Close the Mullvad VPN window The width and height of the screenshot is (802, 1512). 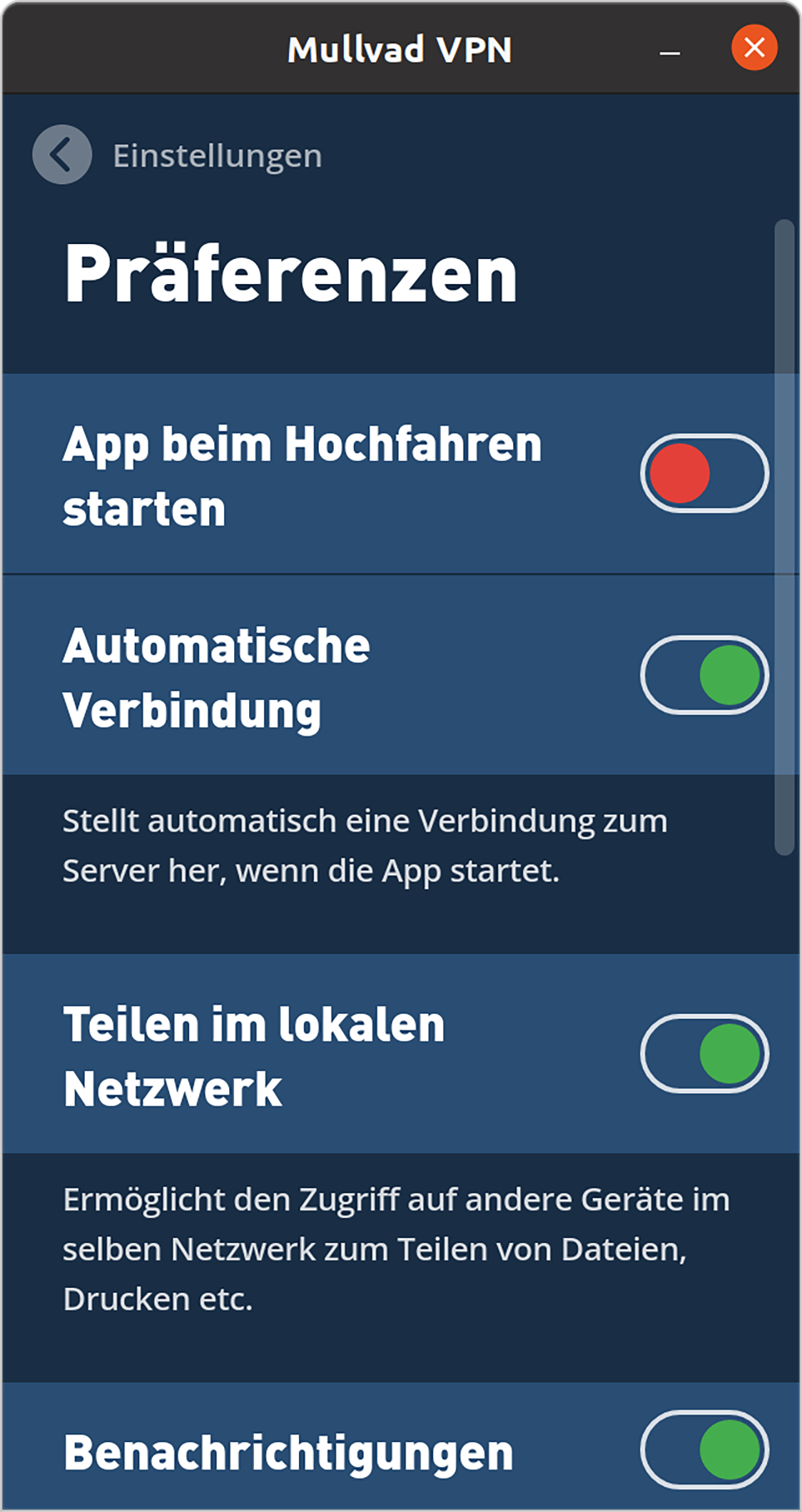pos(754,48)
